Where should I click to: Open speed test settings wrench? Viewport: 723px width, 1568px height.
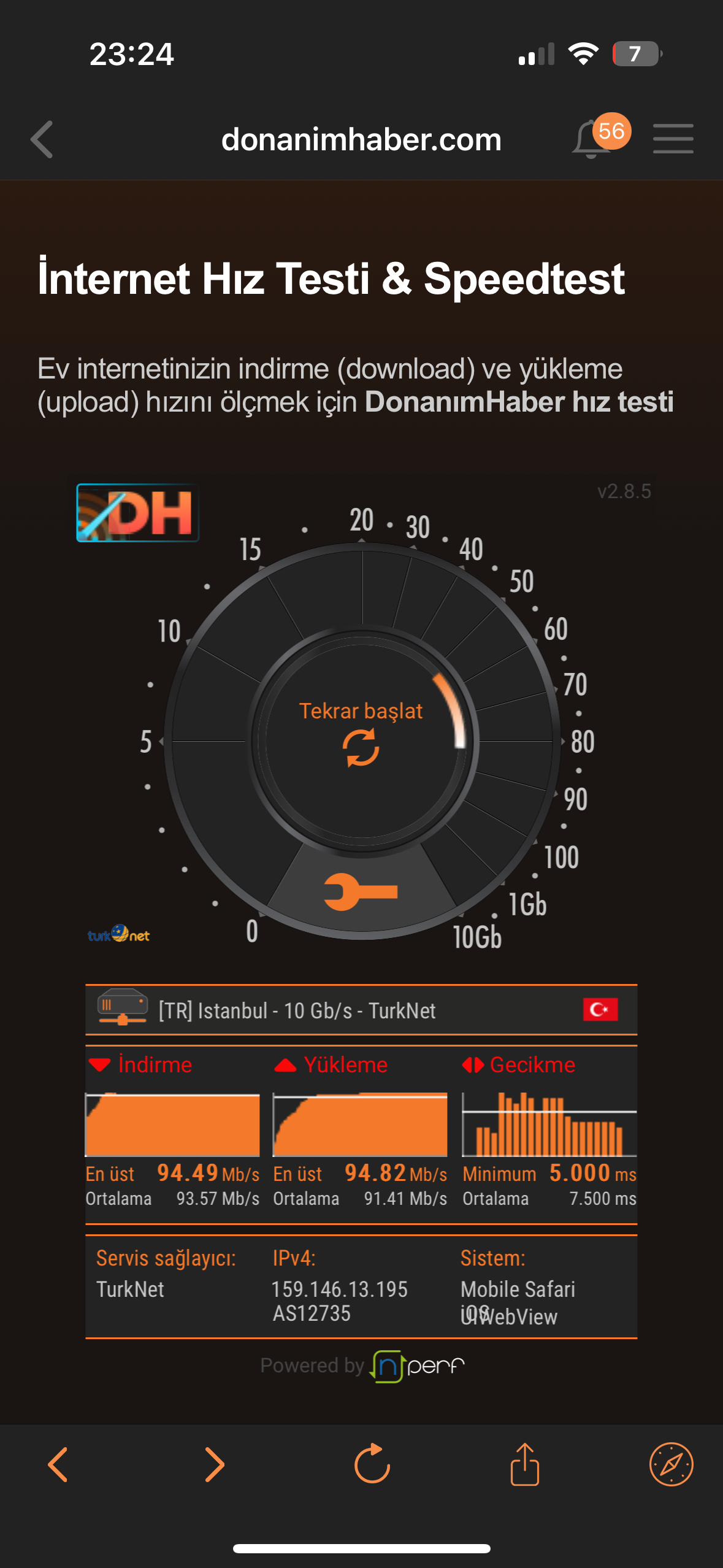pos(361,891)
